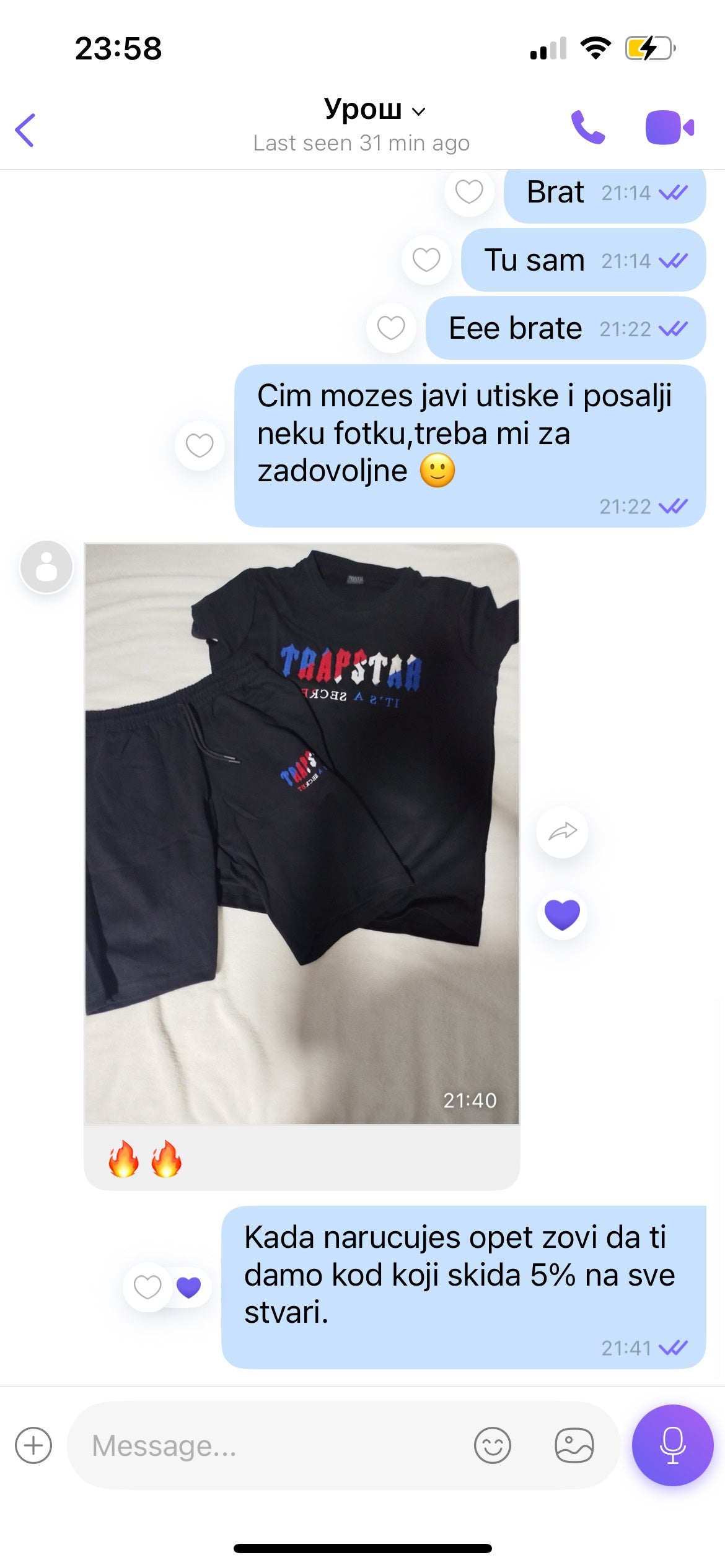This screenshot has height=1568, width=725.
Task: Start a voice call with Урош
Action: (x=587, y=128)
